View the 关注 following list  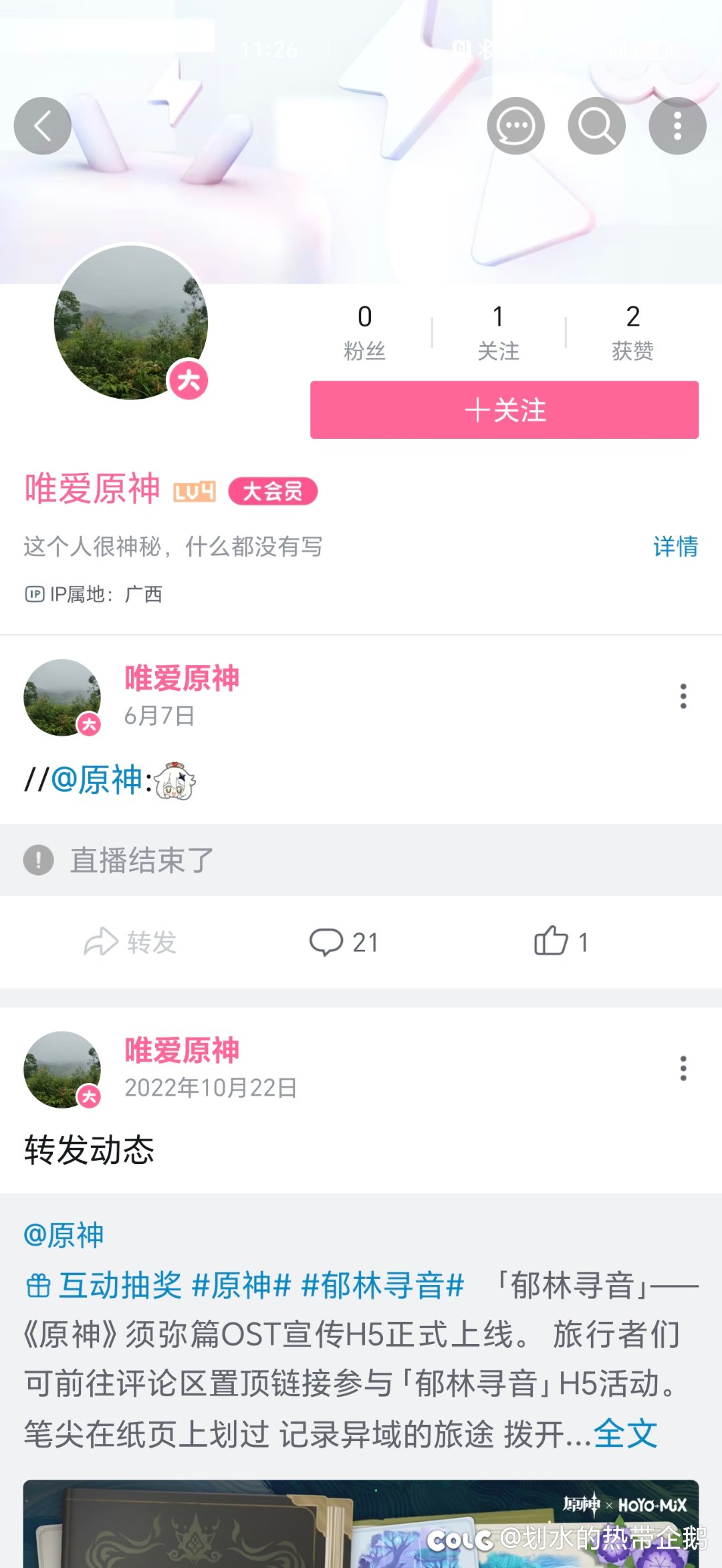(498, 332)
